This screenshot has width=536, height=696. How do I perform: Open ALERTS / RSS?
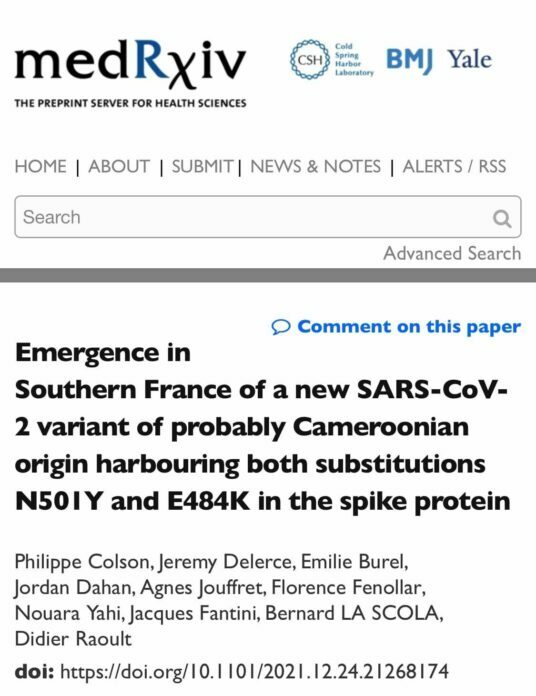coord(454,166)
